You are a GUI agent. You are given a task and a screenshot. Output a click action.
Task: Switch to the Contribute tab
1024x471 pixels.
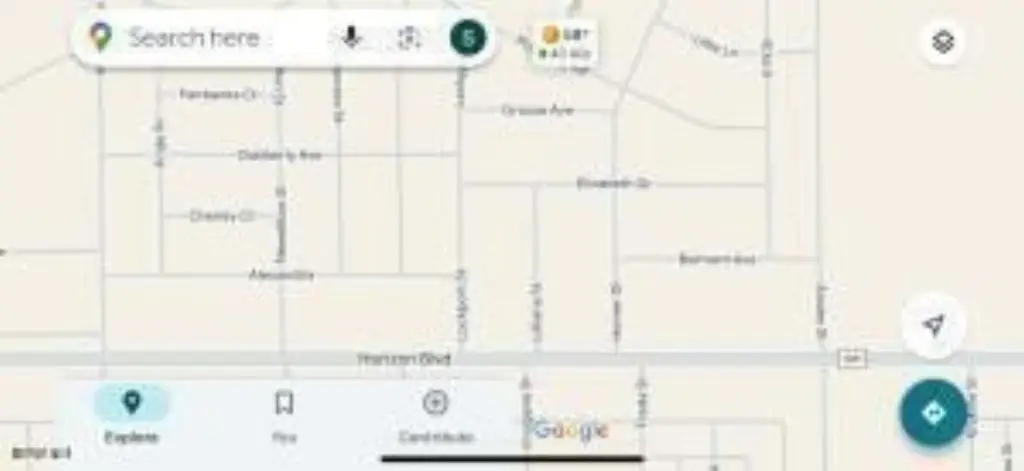coord(435,416)
